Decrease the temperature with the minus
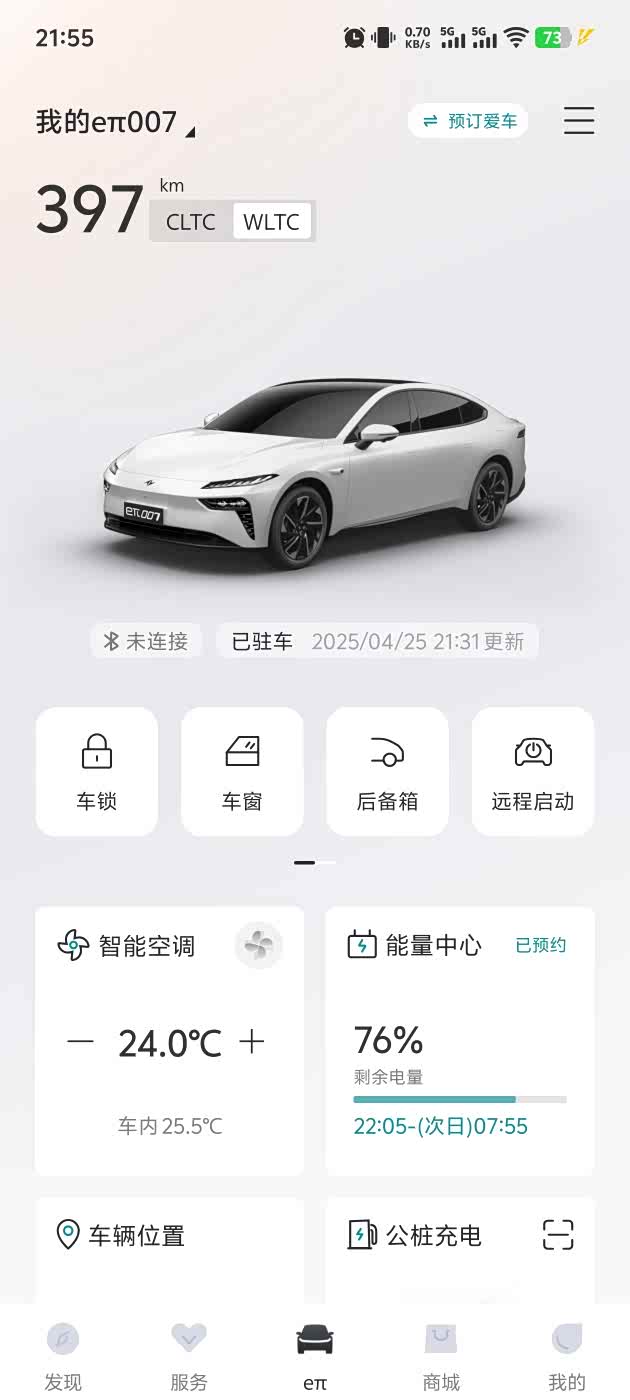This screenshot has width=630, height=1400. tap(81, 1042)
